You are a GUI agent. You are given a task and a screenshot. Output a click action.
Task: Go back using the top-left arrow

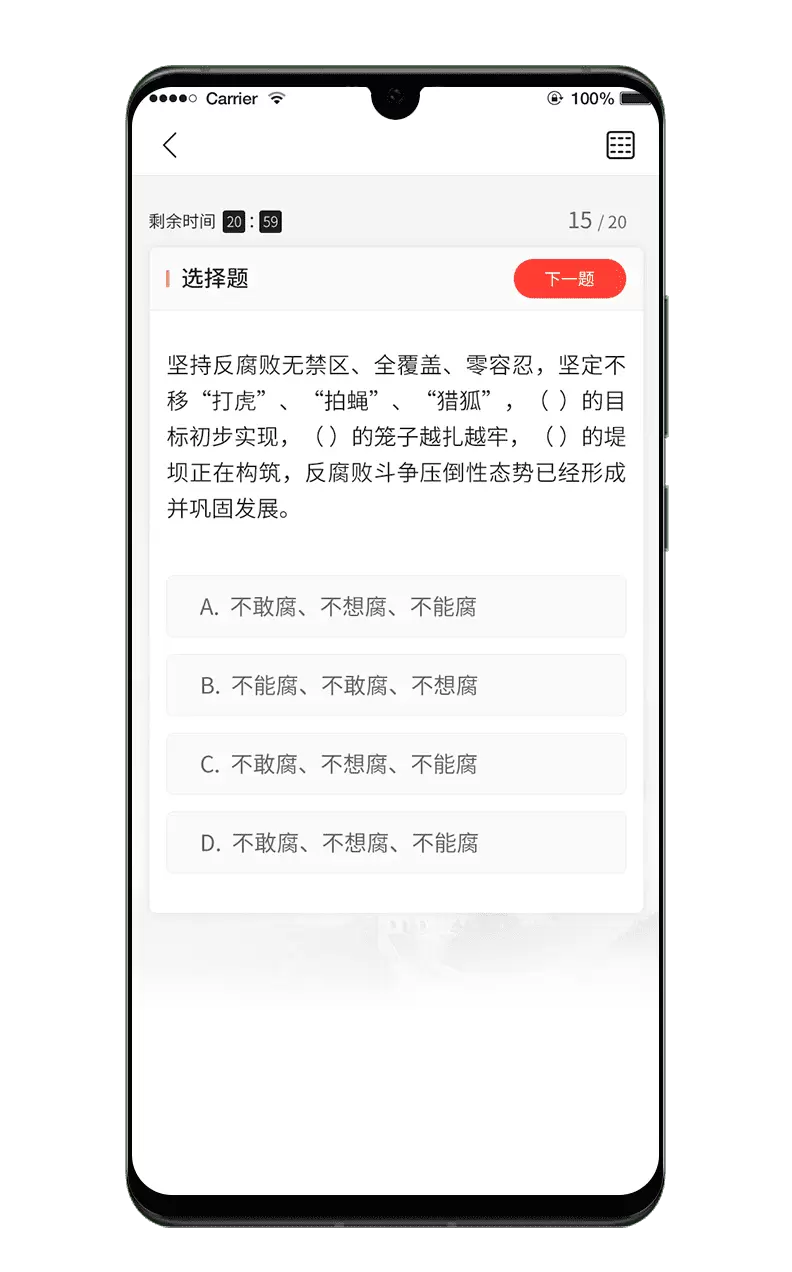[x=170, y=145]
